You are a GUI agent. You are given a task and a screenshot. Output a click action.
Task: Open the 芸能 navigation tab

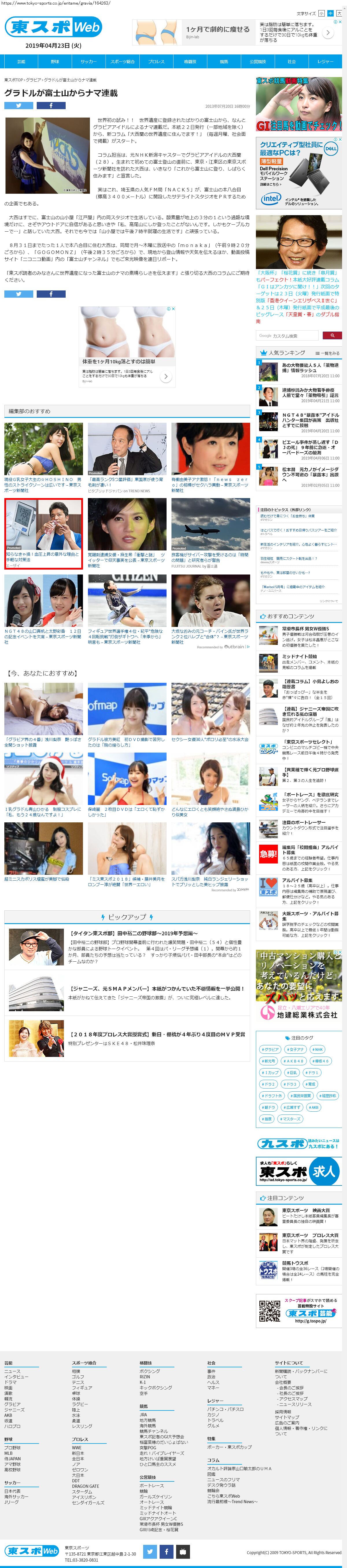[x=21, y=61]
